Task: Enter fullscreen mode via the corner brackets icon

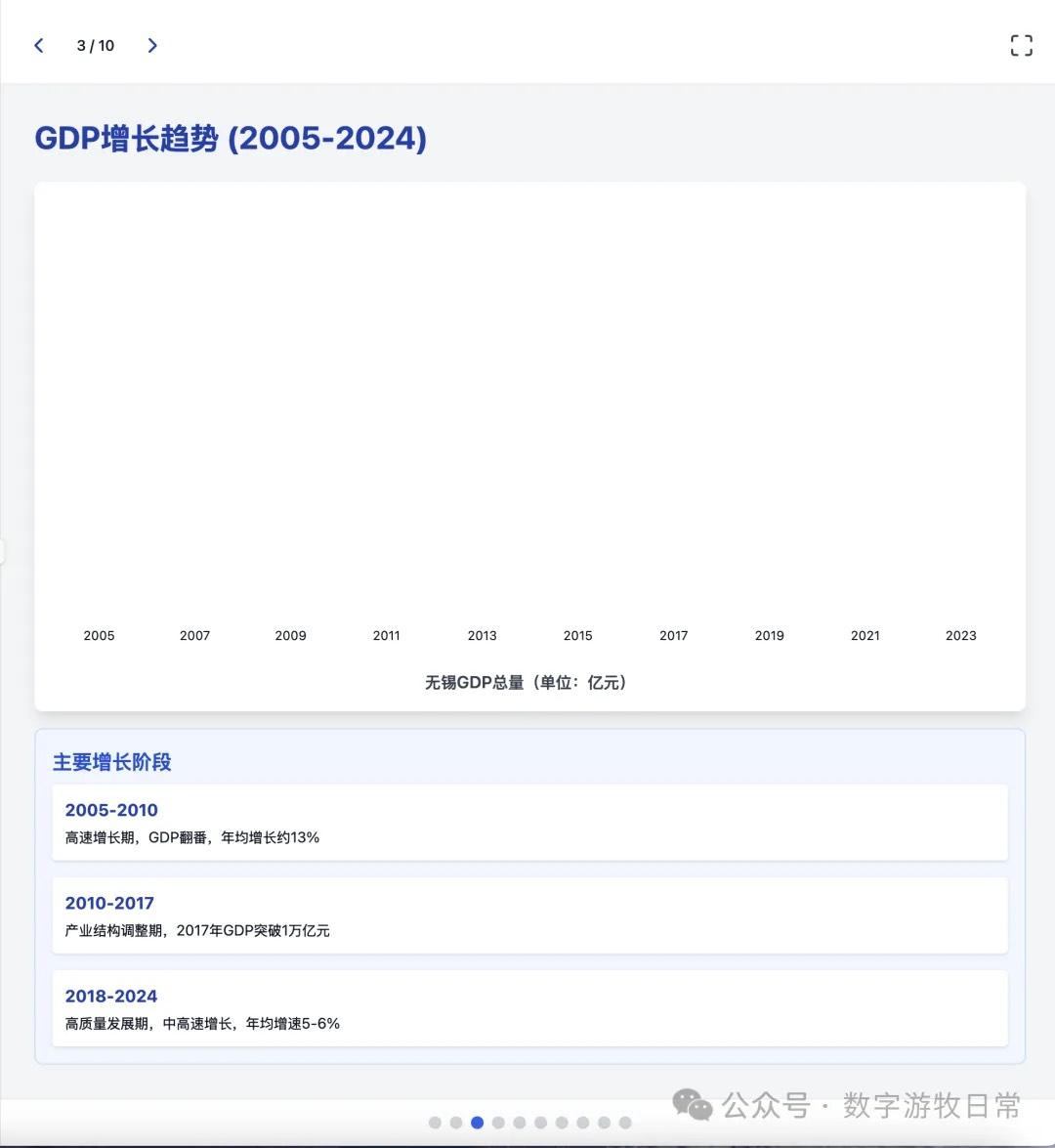Action: click(1021, 44)
